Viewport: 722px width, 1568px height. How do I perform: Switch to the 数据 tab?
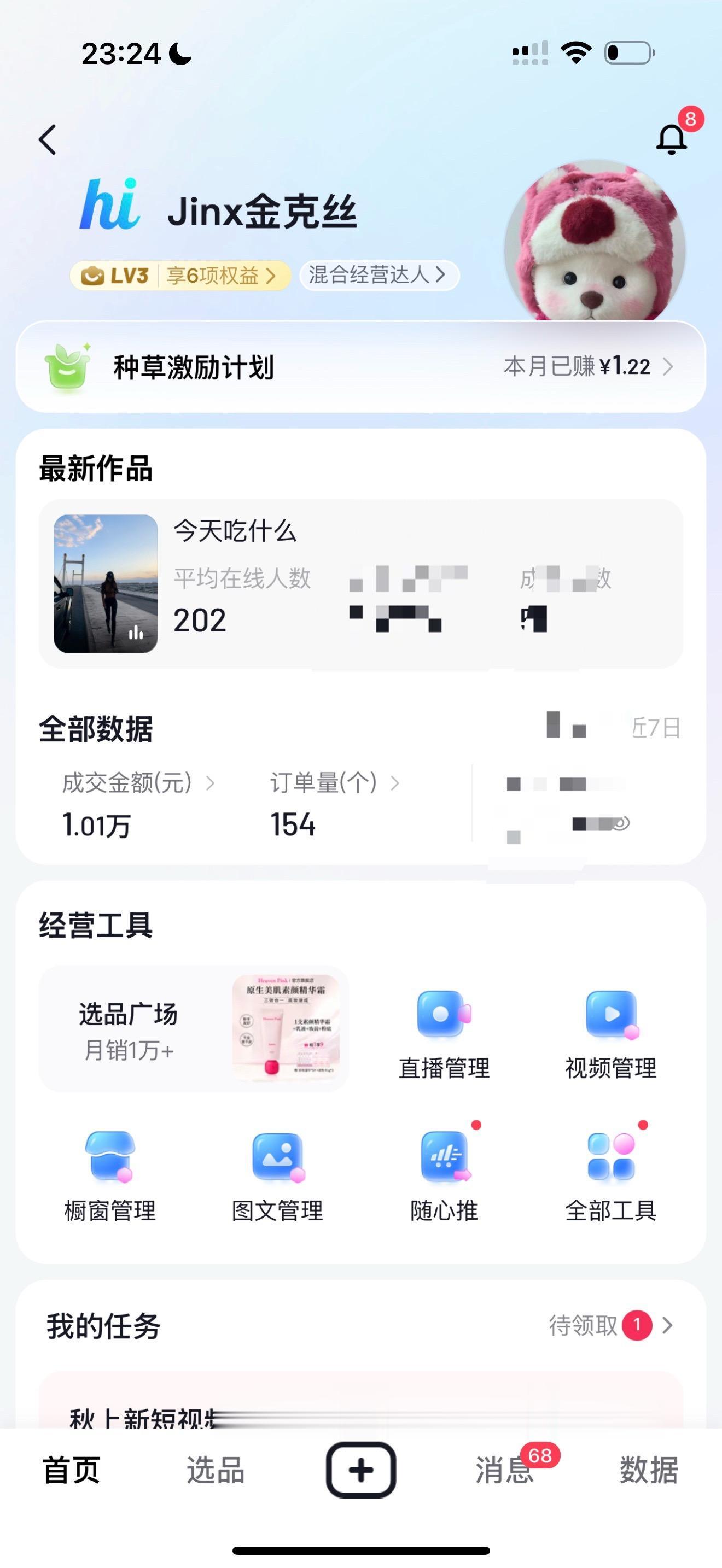[649, 1471]
